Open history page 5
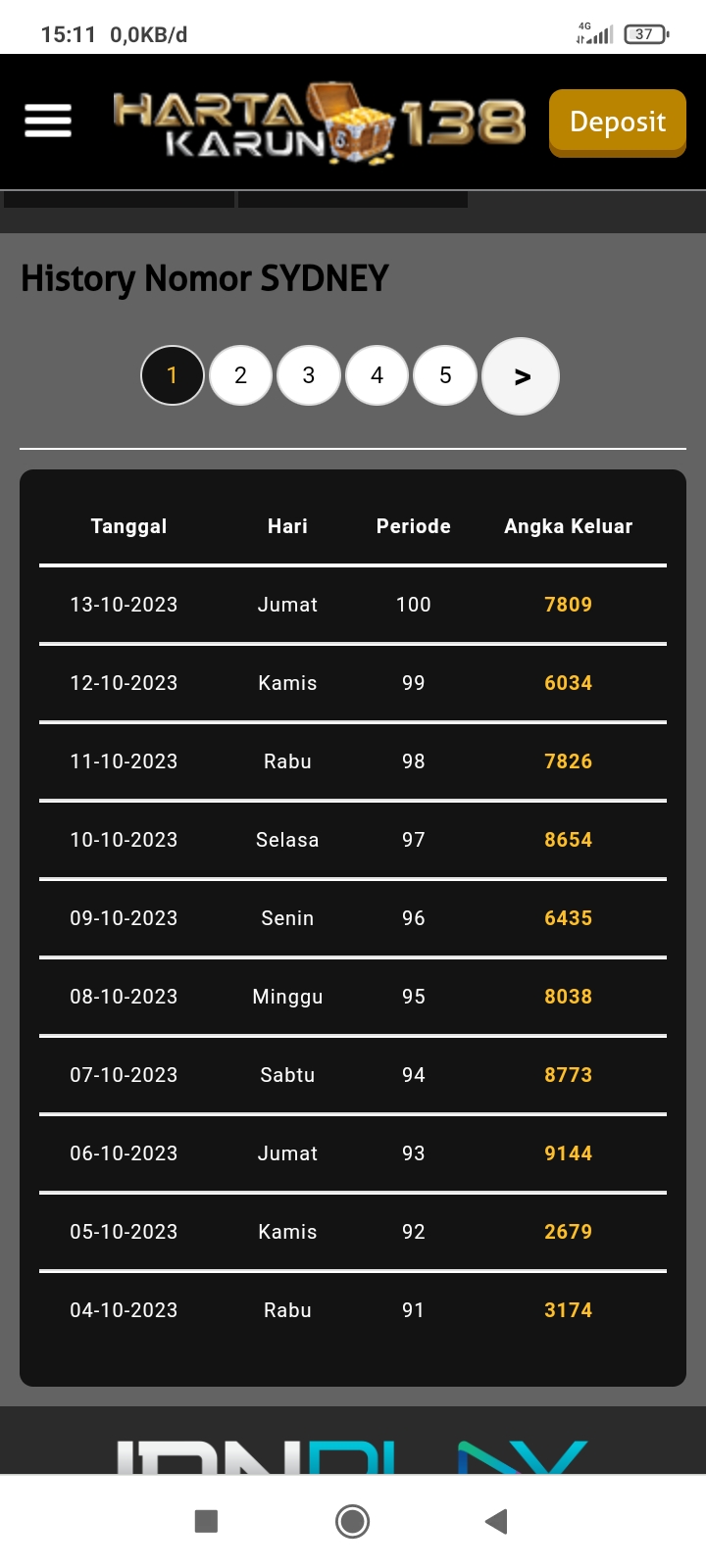Viewport: 706px width, 1568px height. tap(445, 375)
